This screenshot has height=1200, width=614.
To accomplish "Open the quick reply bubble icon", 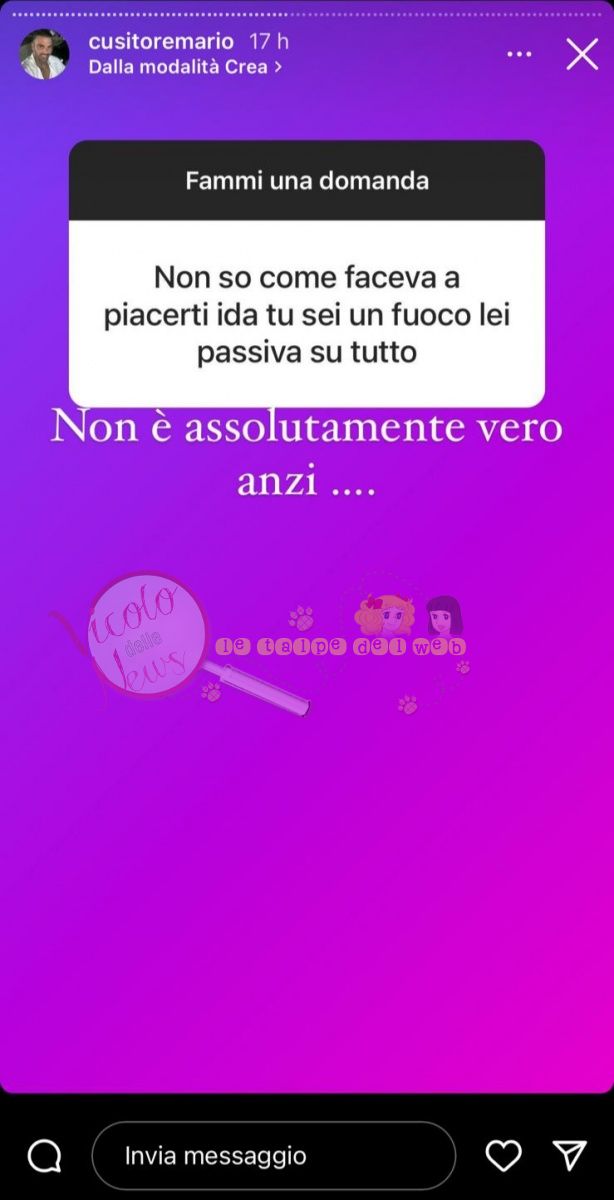I will point(44,1156).
